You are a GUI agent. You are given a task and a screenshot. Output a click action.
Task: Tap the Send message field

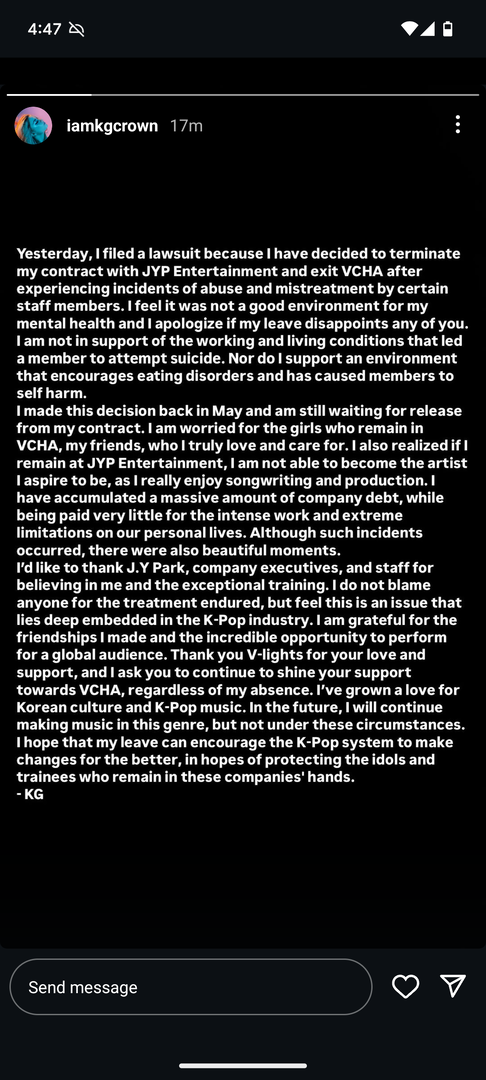click(191, 986)
